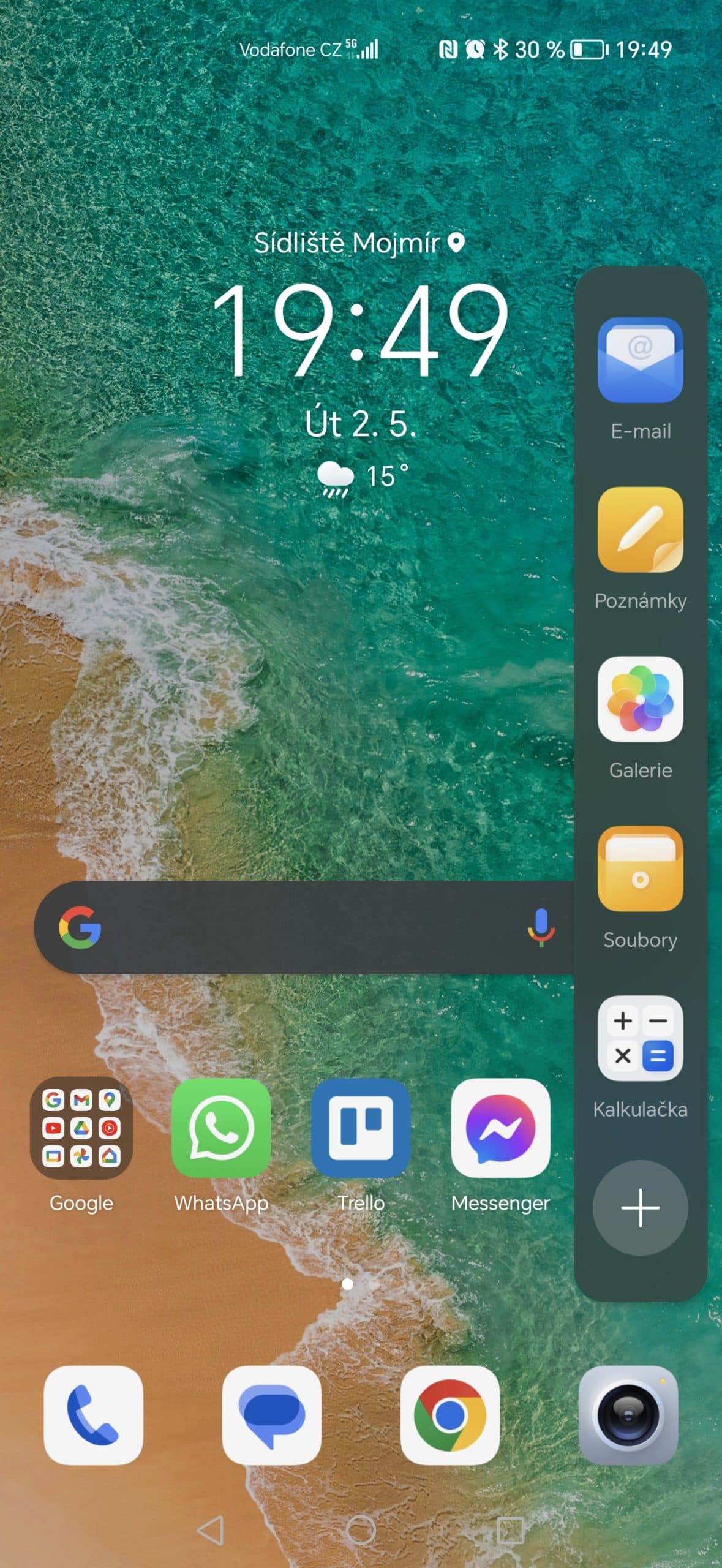Add an app with the plus button
This screenshot has height=1568, width=722.
[x=640, y=1208]
